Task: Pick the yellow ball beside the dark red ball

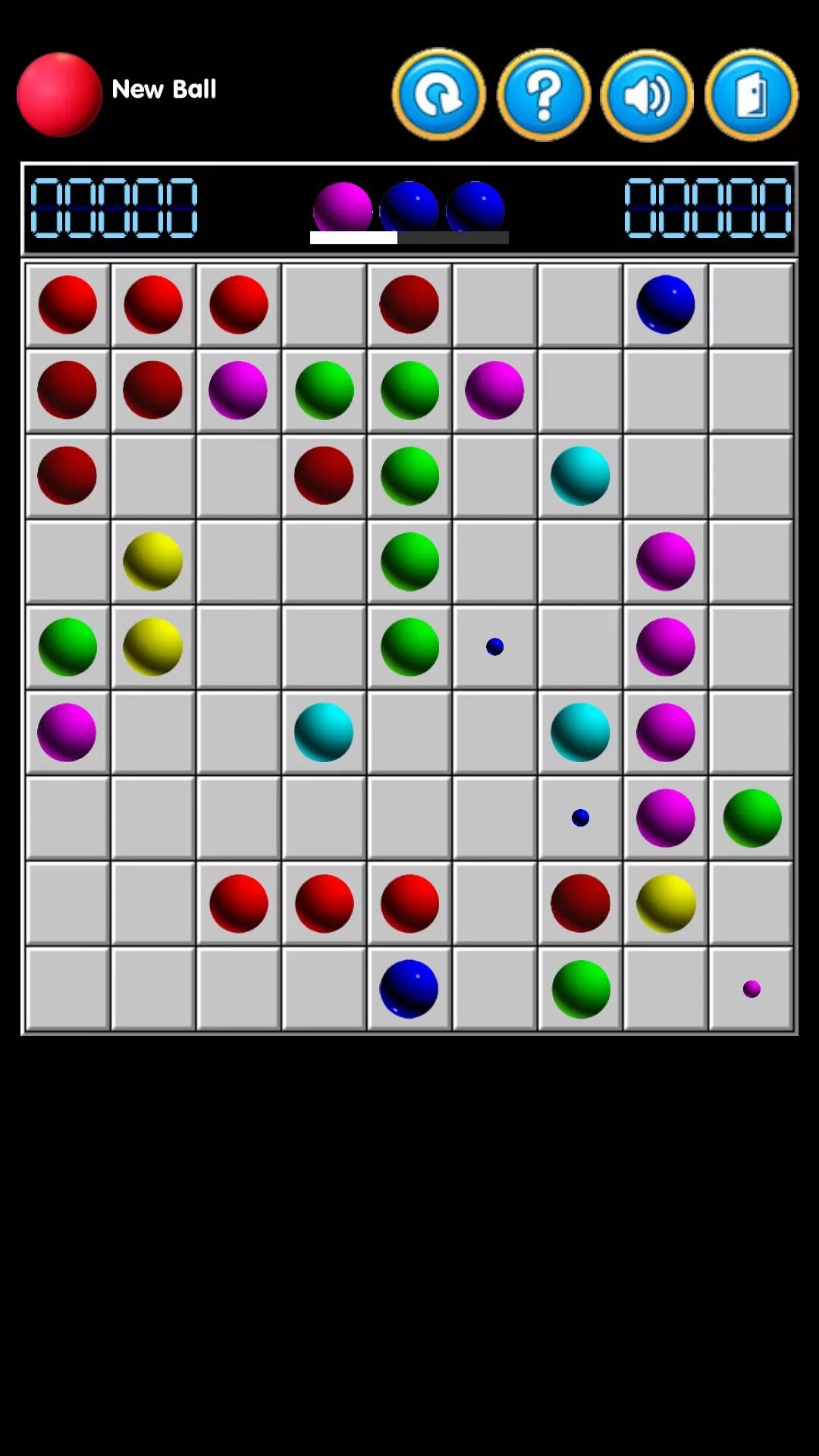Action: tap(665, 903)
